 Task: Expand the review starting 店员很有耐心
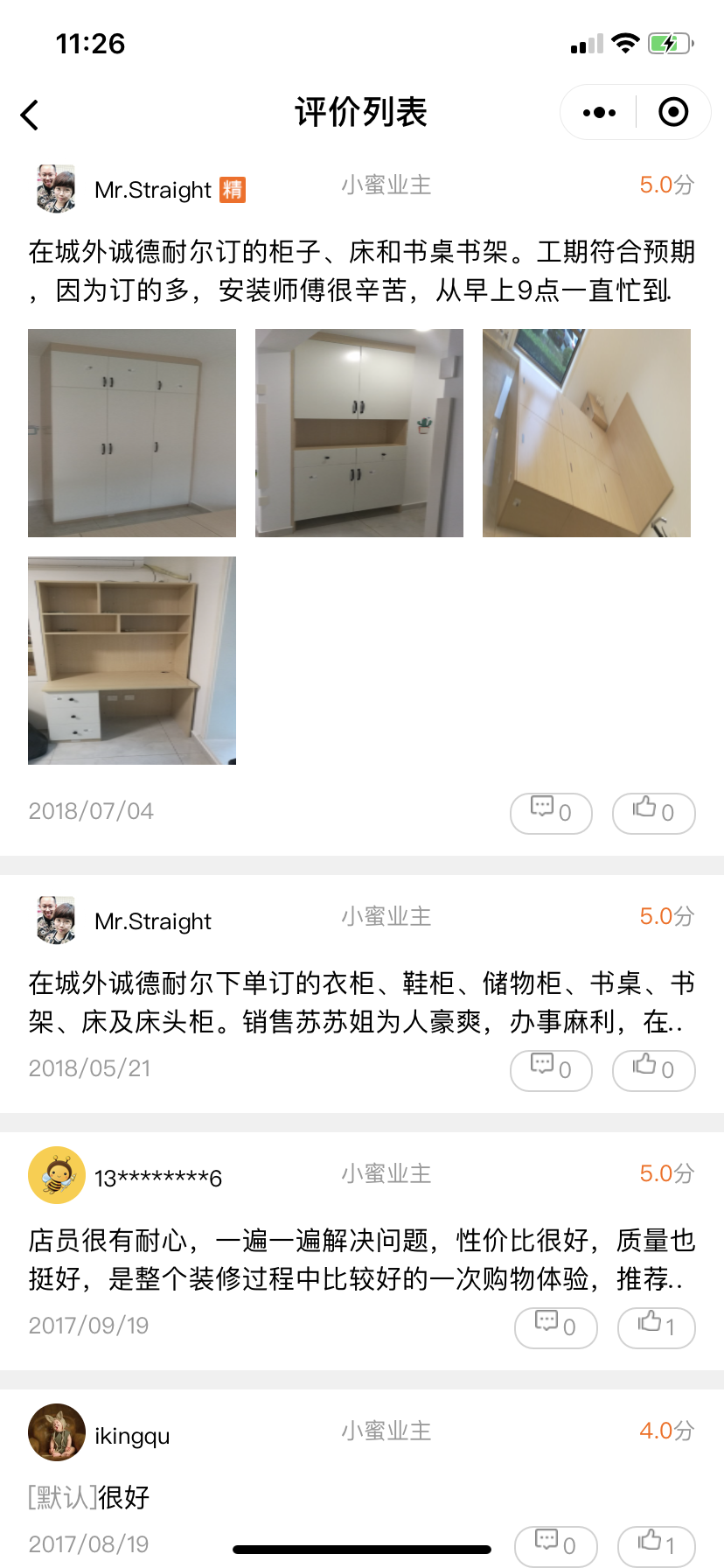(361, 1260)
